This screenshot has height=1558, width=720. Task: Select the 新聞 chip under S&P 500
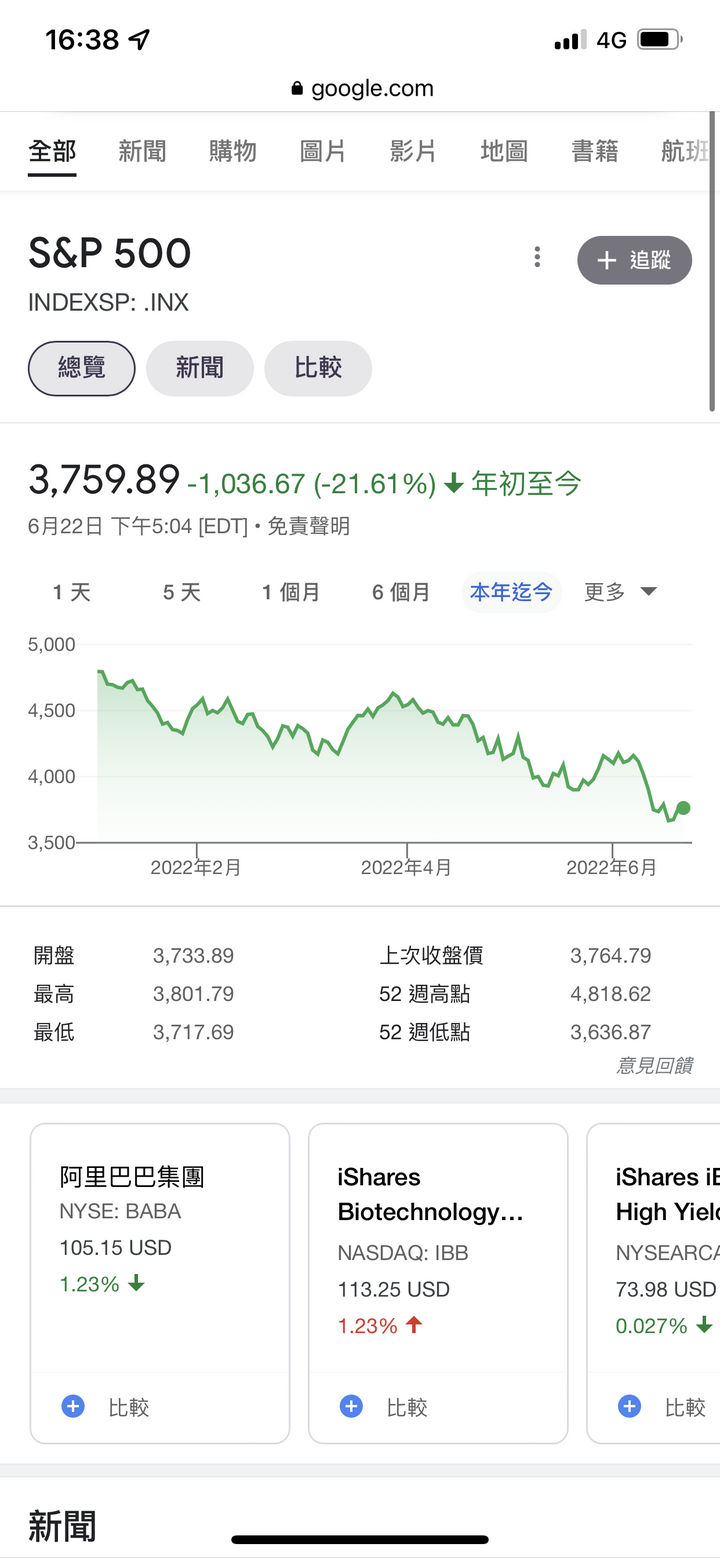click(x=200, y=368)
